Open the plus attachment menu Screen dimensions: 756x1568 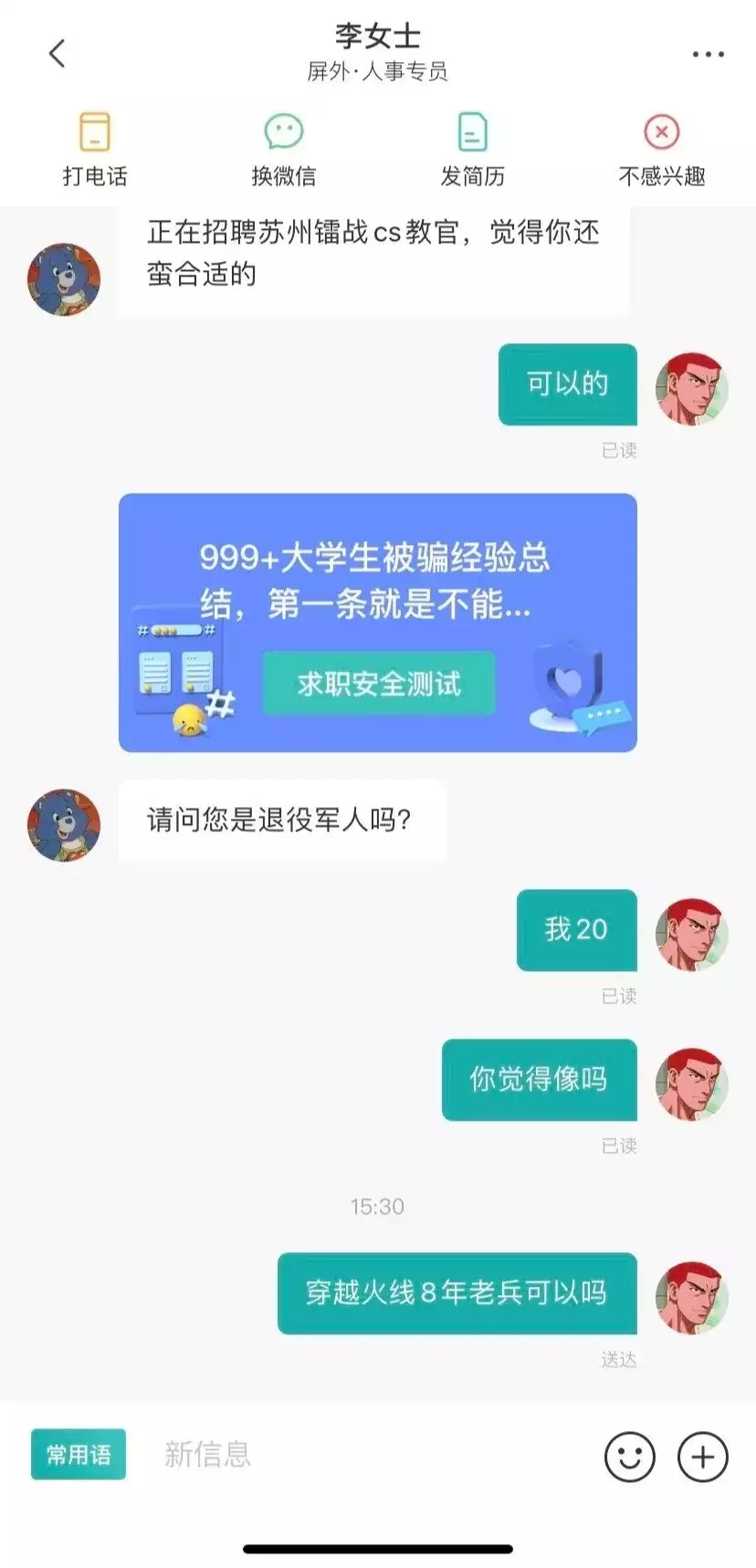click(x=703, y=1456)
